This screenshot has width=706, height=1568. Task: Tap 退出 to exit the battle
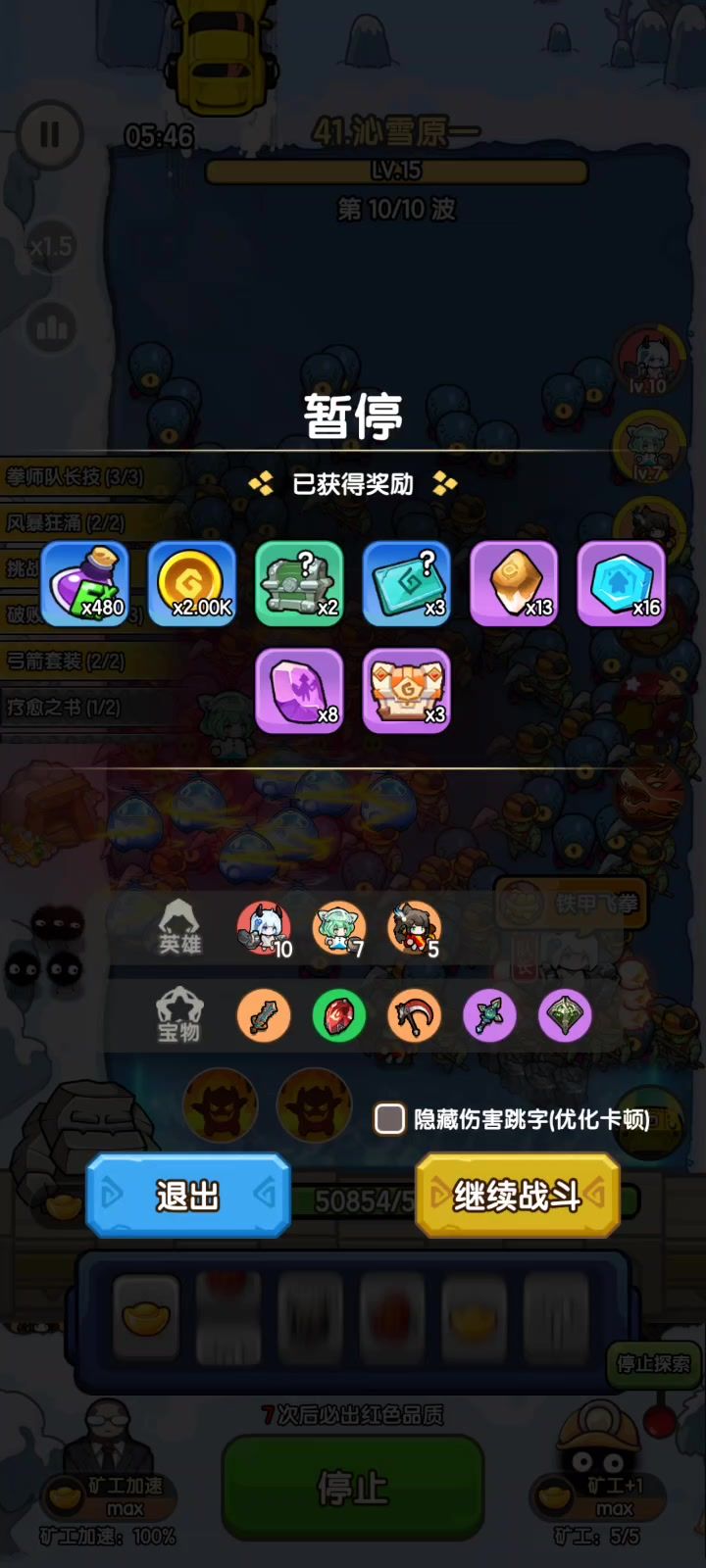click(187, 1195)
